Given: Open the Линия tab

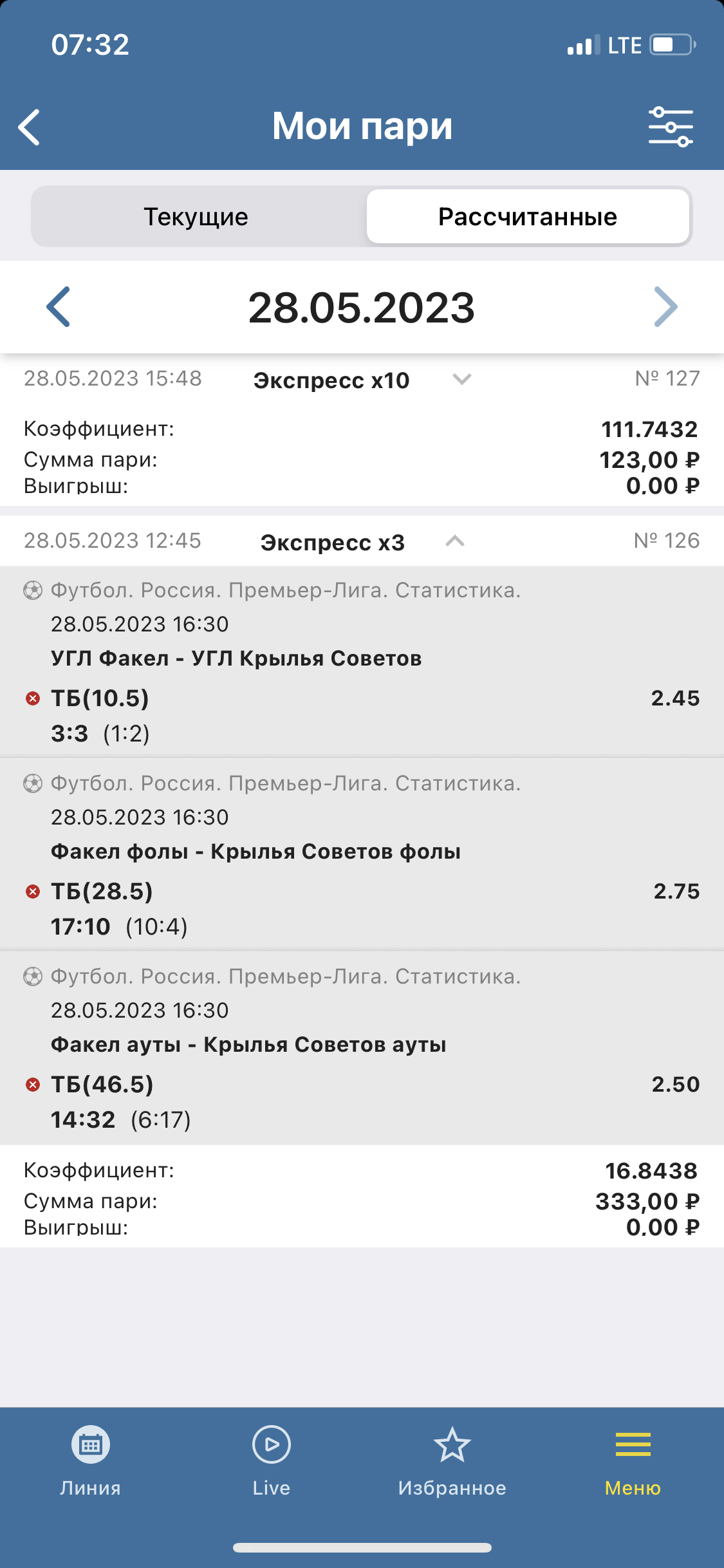Looking at the screenshot, I should [91, 1461].
